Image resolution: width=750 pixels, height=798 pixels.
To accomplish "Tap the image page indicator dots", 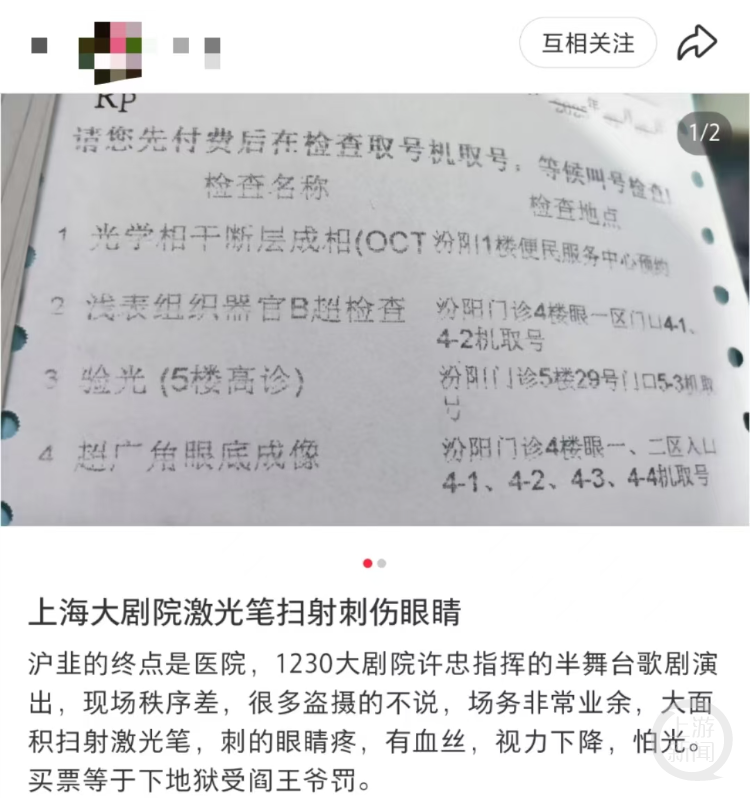I will pyautogui.click(x=375, y=563).
